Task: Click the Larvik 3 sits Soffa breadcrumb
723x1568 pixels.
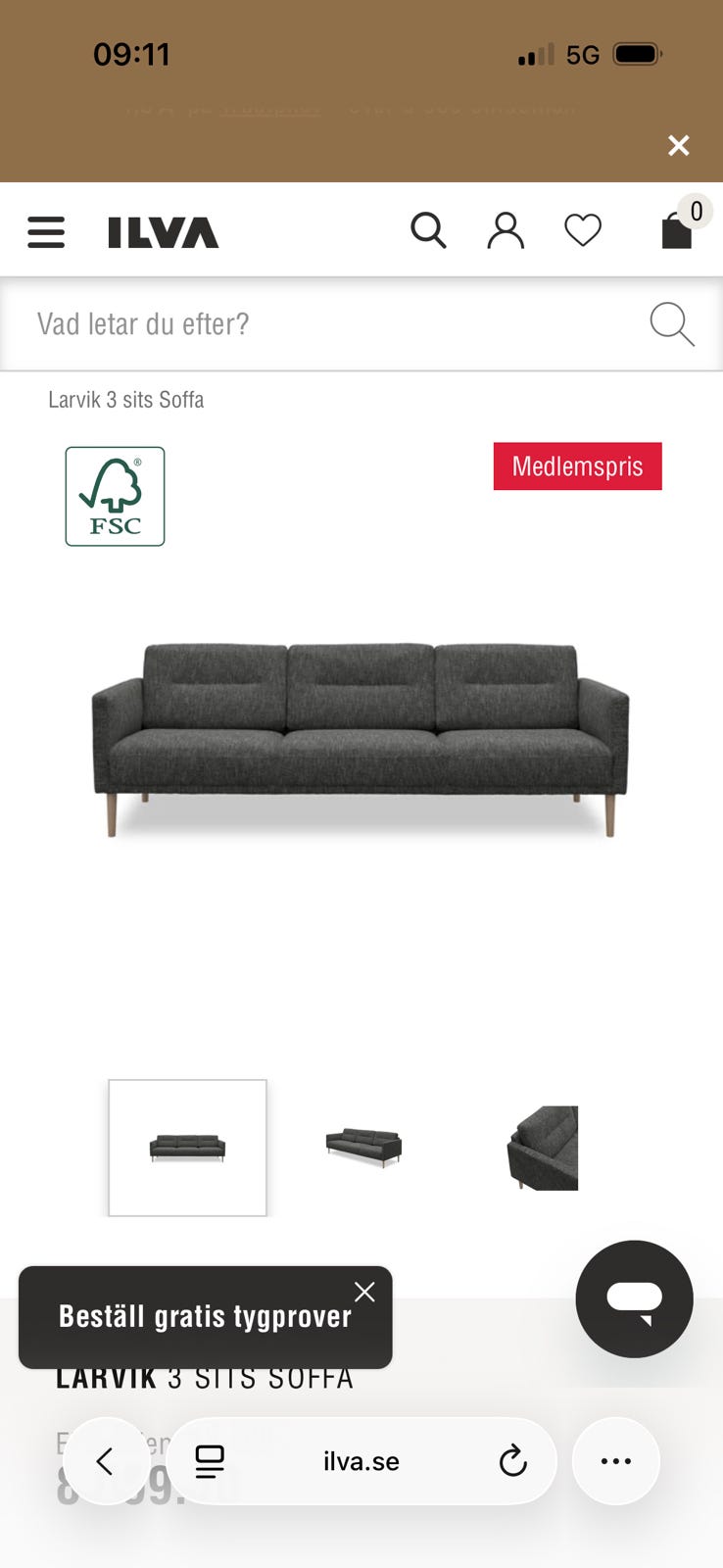Action: [x=125, y=400]
